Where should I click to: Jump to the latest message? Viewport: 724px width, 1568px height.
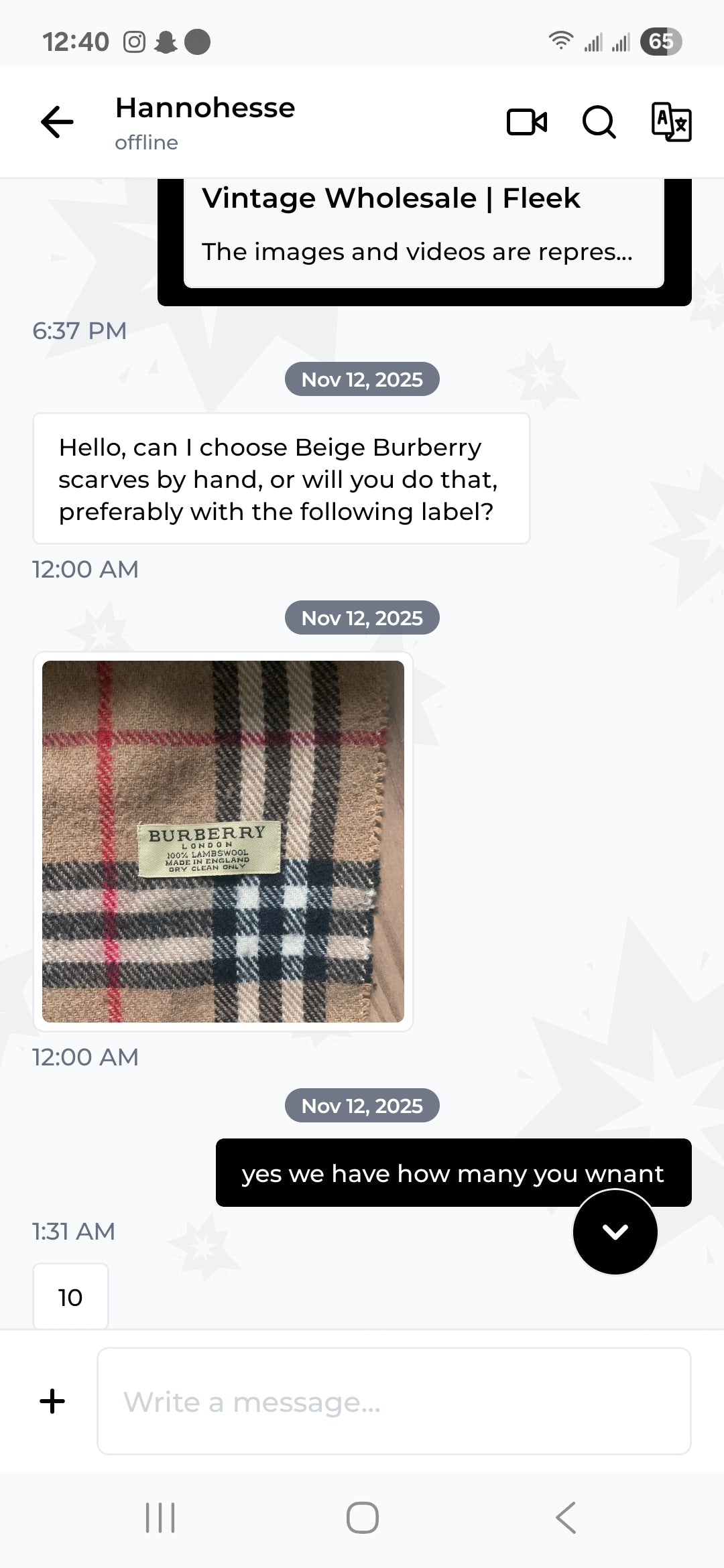coord(615,1232)
